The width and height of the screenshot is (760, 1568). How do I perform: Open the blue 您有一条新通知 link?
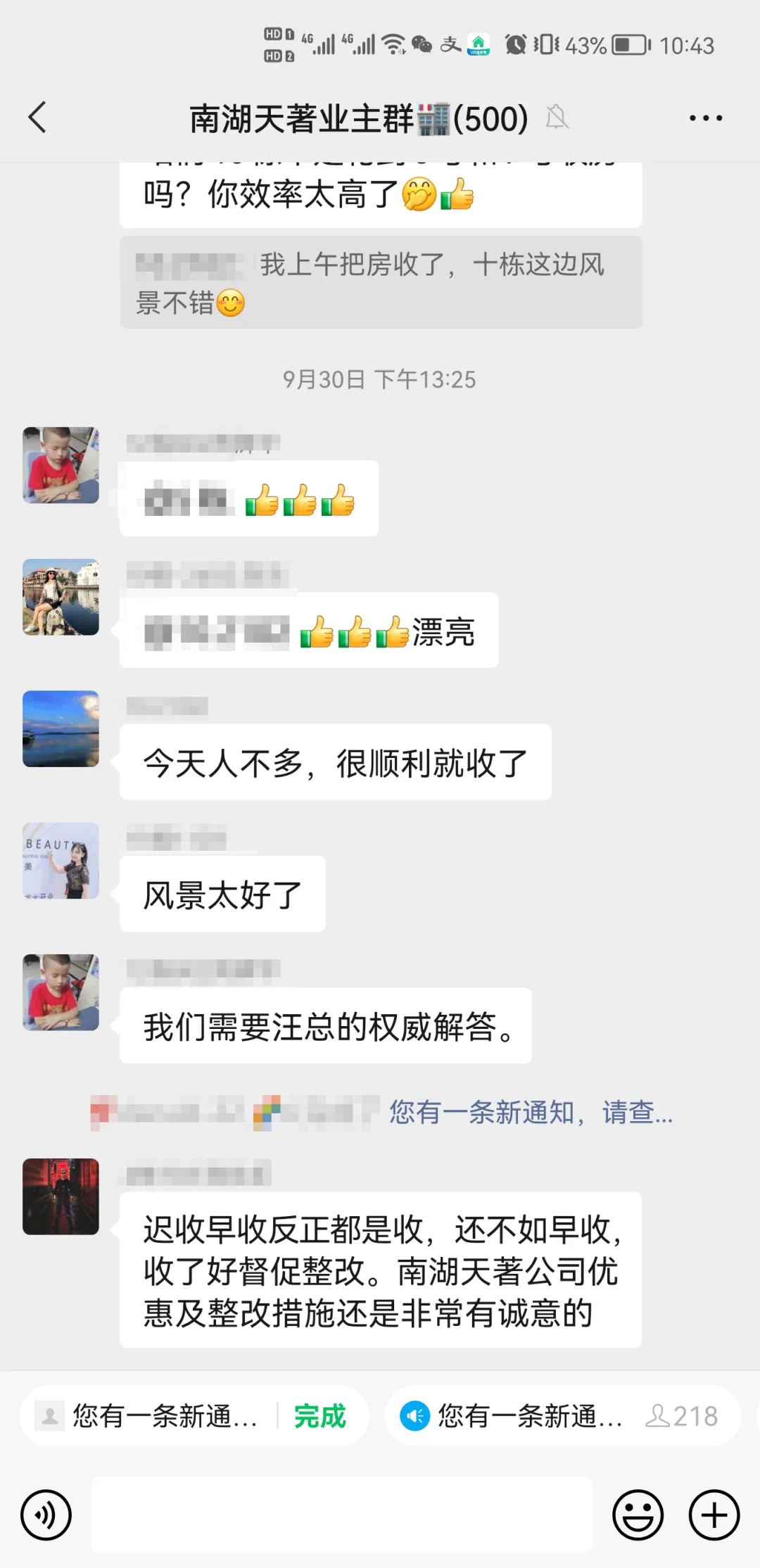coord(531,1113)
